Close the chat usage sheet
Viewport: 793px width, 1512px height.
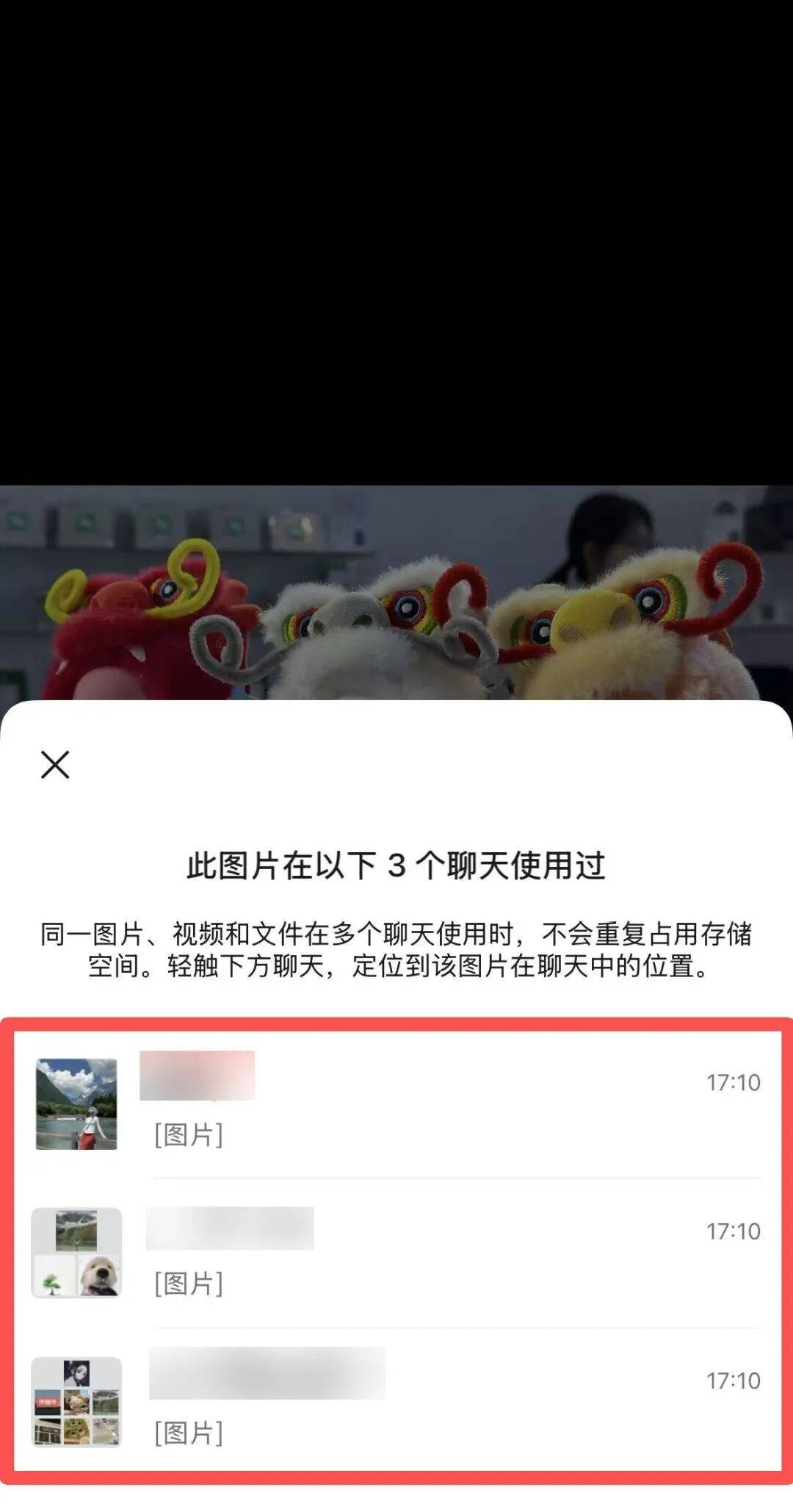(x=55, y=764)
